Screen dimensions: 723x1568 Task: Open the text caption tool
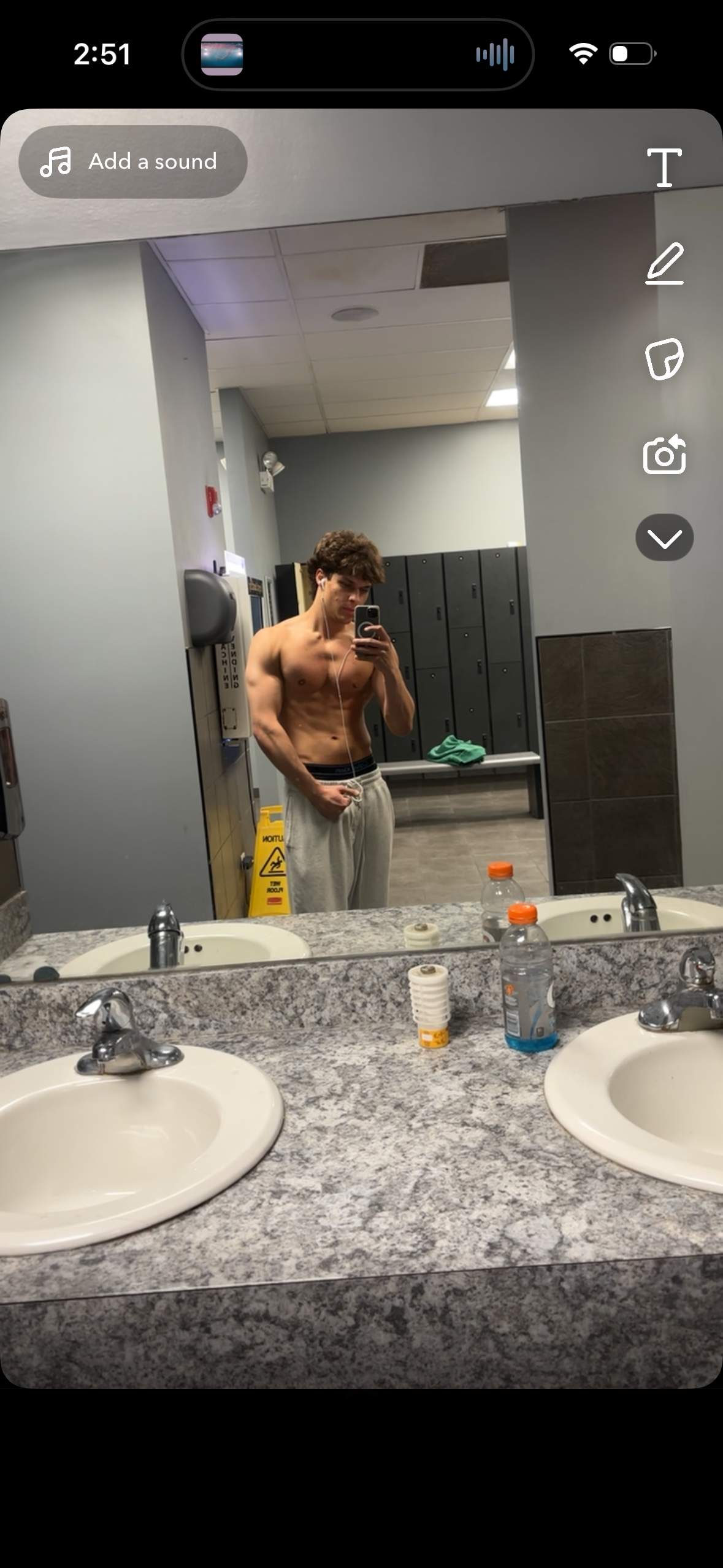pos(664,167)
